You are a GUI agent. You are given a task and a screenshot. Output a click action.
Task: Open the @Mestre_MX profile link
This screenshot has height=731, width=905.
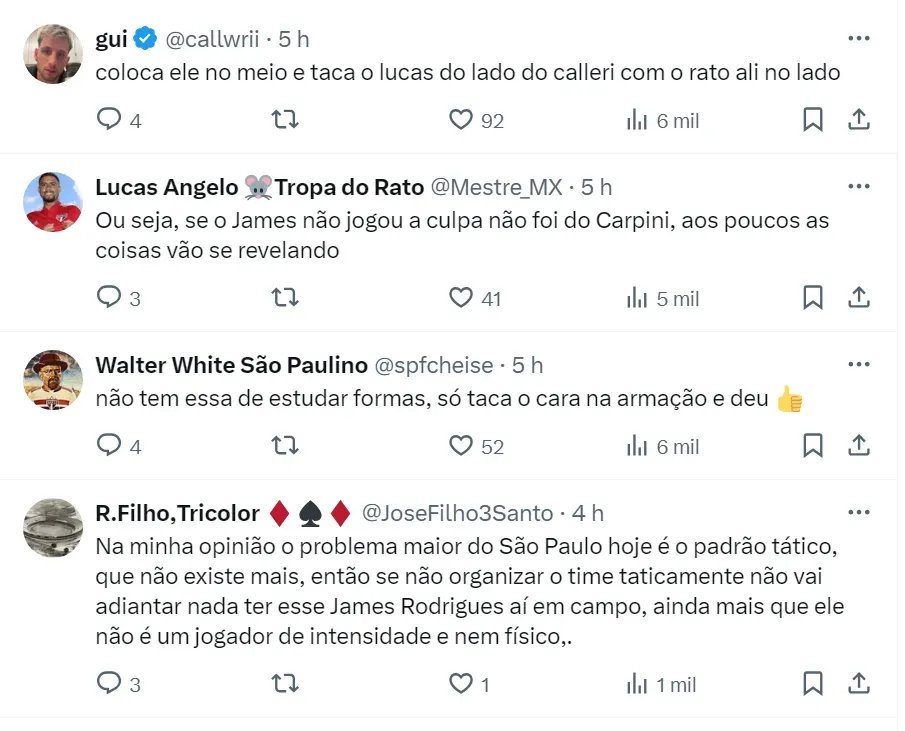pos(497,187)
